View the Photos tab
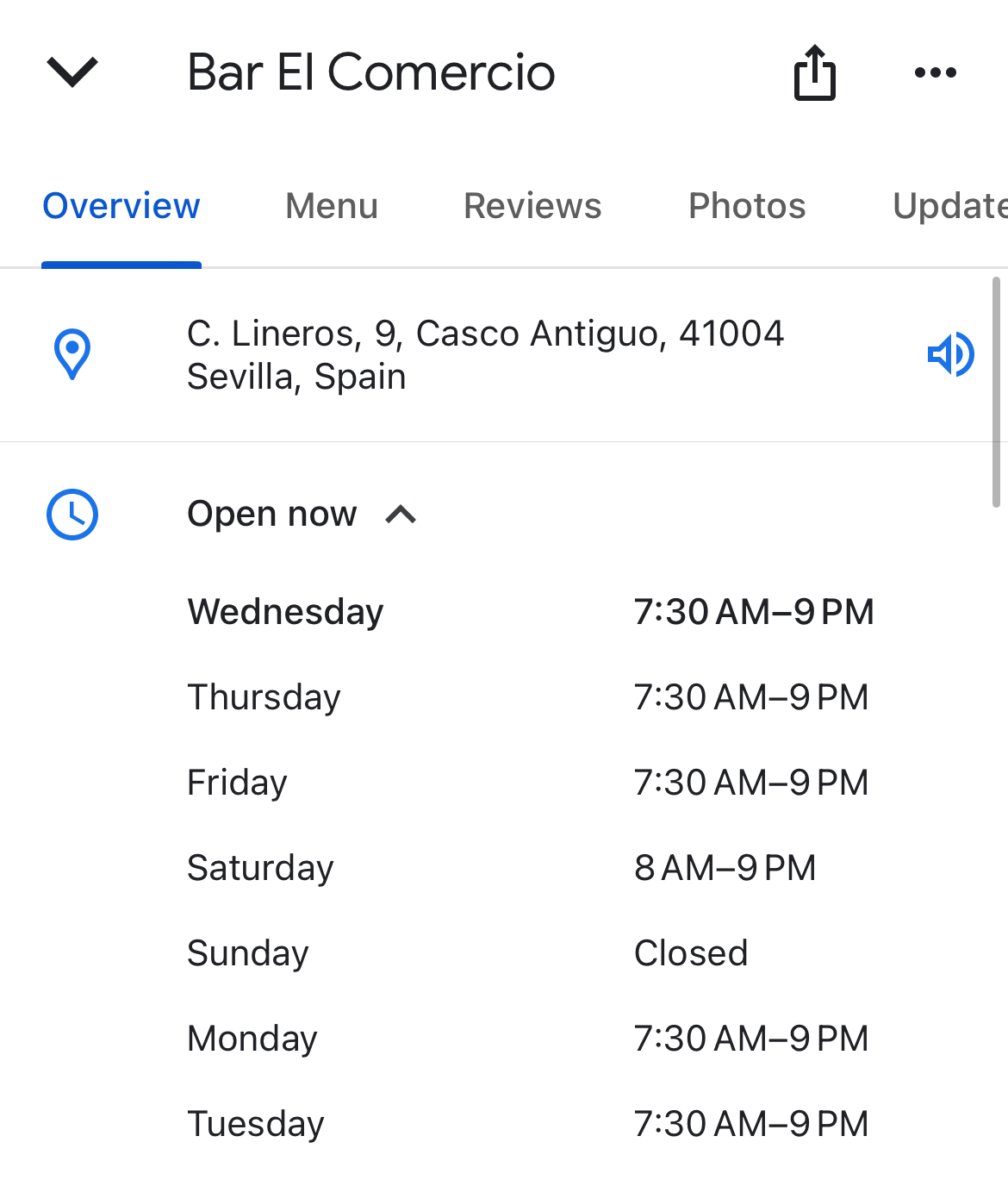 coord(747,206)
